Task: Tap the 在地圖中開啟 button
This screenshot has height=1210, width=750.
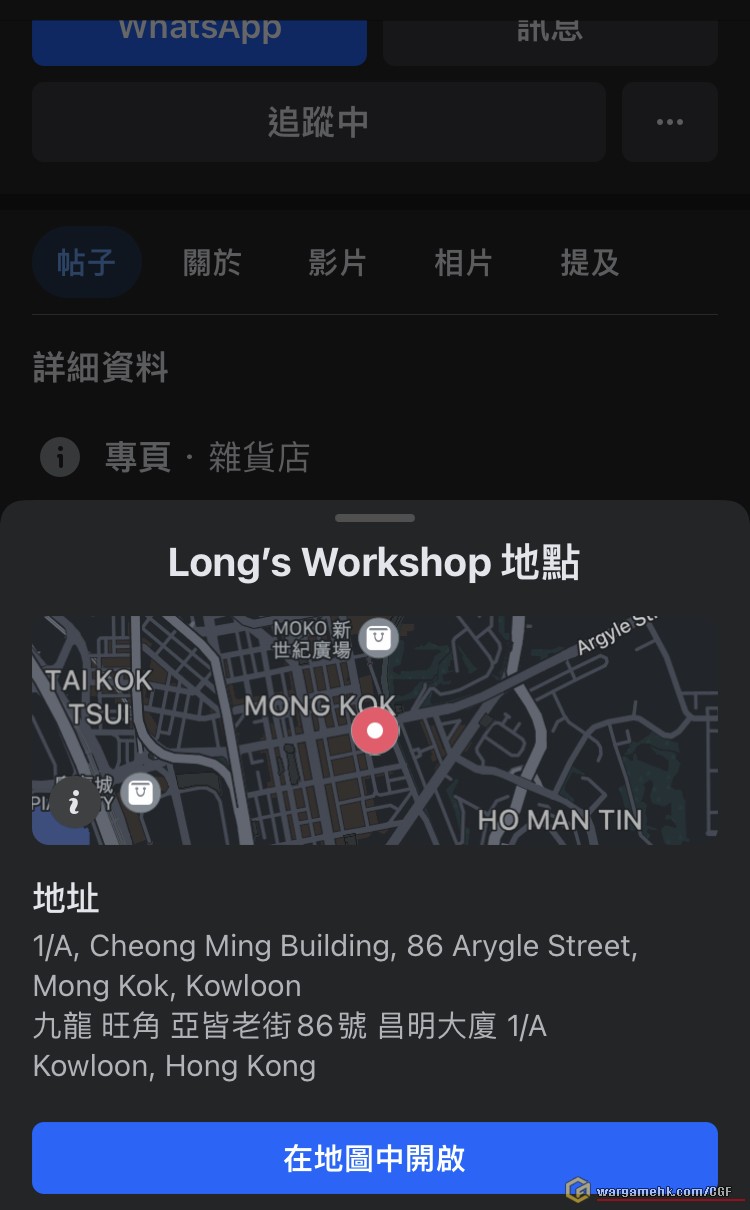Action: (374, 1158)
